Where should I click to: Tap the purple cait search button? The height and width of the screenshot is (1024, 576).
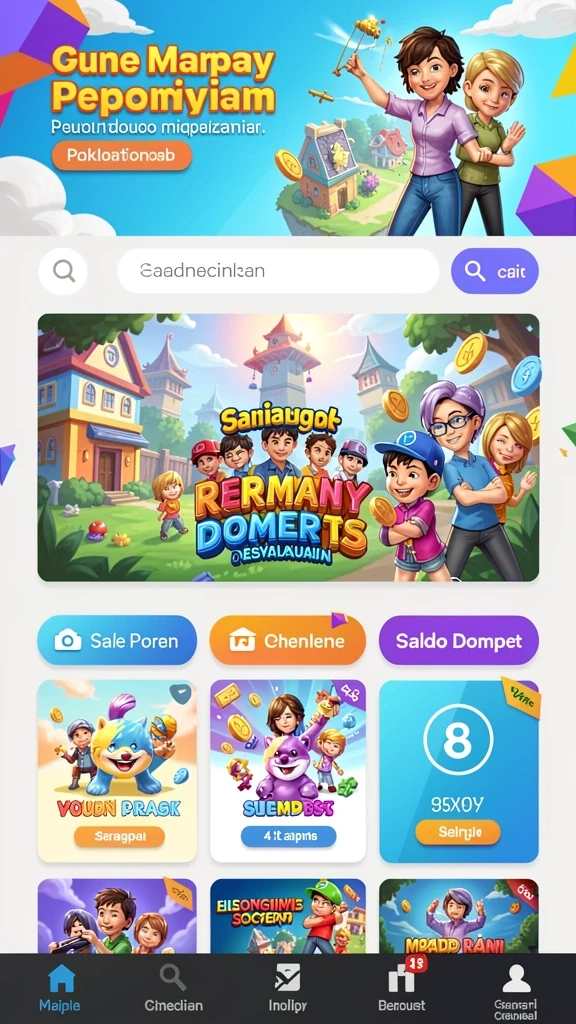click(x=495, y=270)
